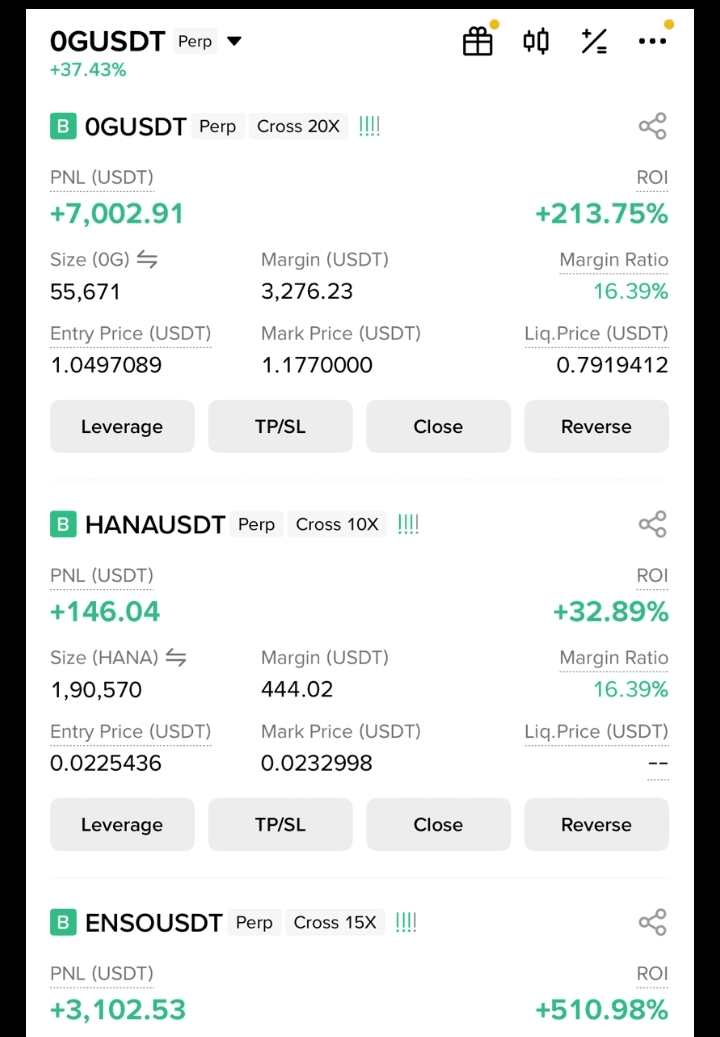Switch HANAUSDT size unit display
The width and height of the screenshot is (720, 1037).
(176, 658)
